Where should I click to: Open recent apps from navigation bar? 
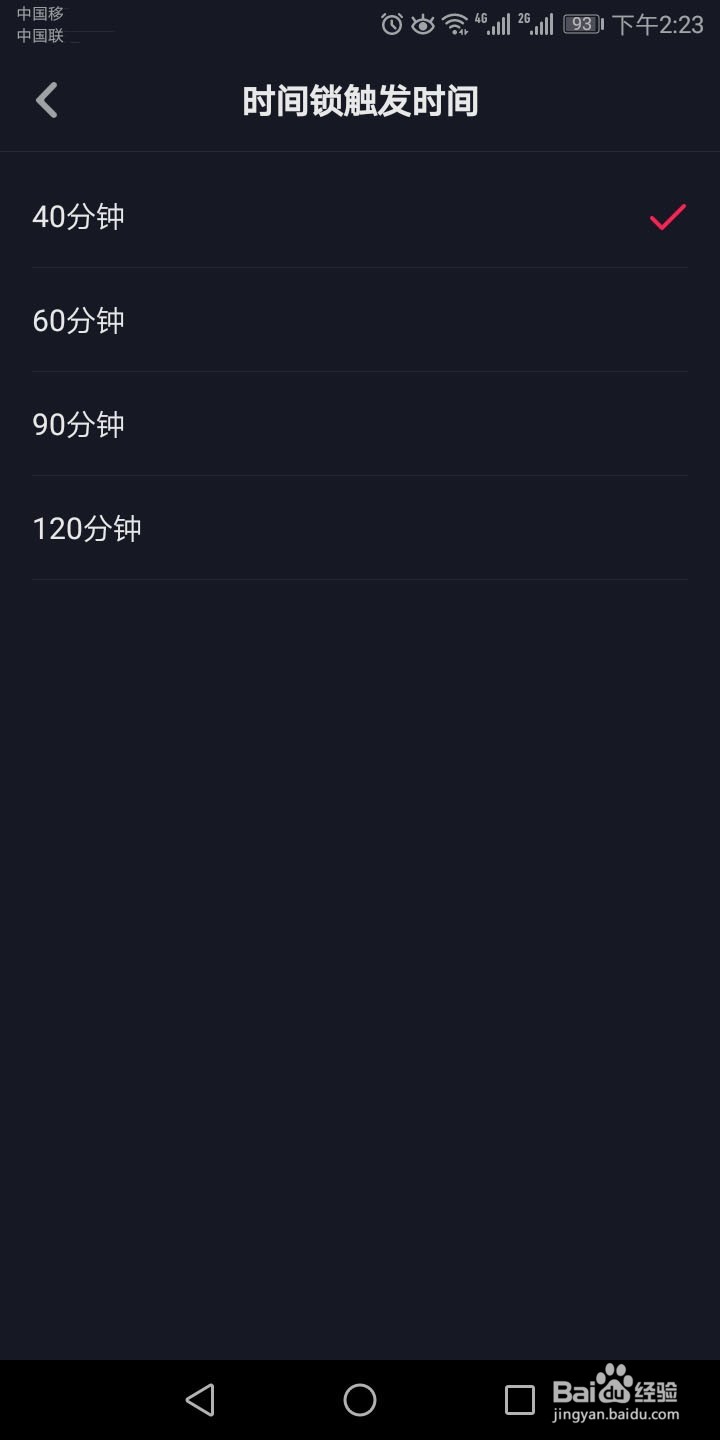[x=519, y=1400]
